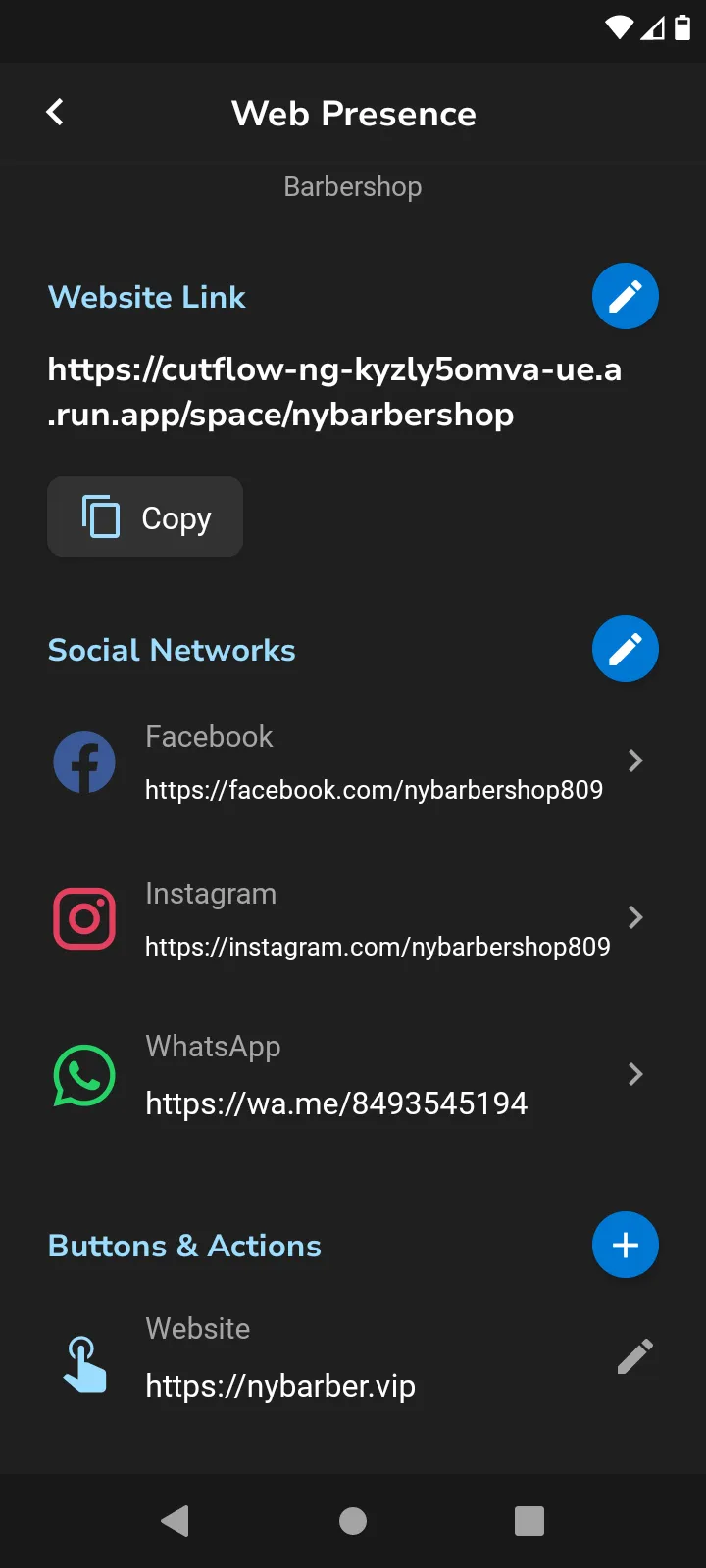Add a new button or action

tap(626, 1245)
